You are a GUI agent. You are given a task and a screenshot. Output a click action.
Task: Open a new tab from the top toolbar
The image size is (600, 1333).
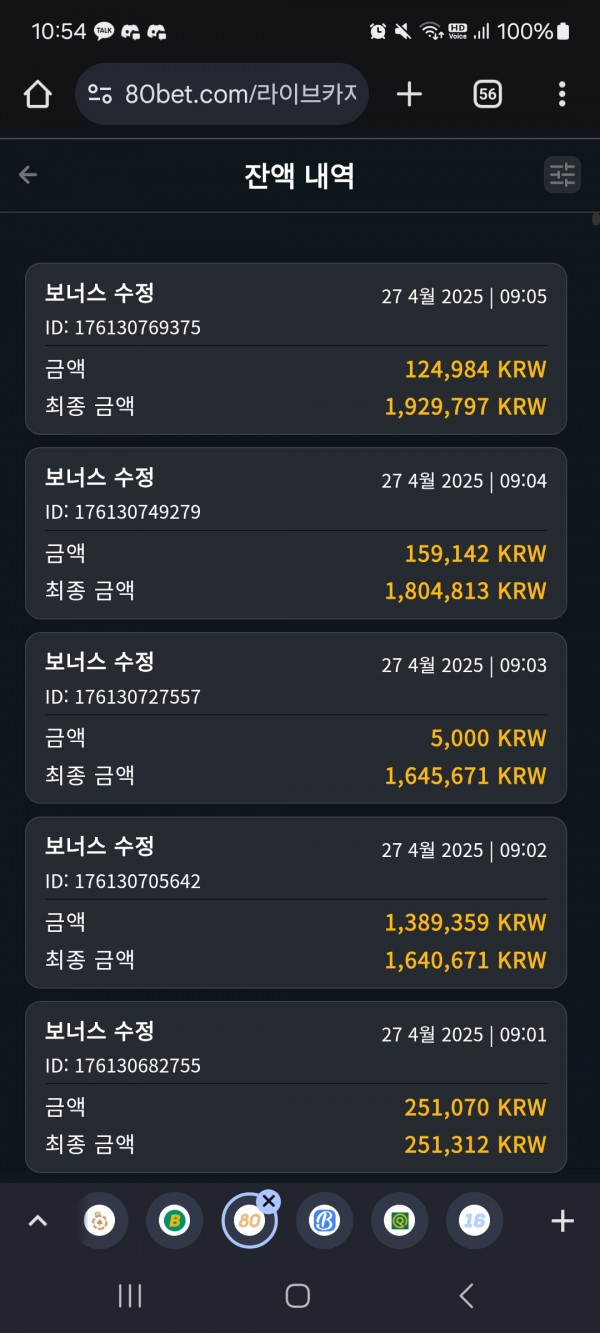pyautogui.click(x=409, y=95)
